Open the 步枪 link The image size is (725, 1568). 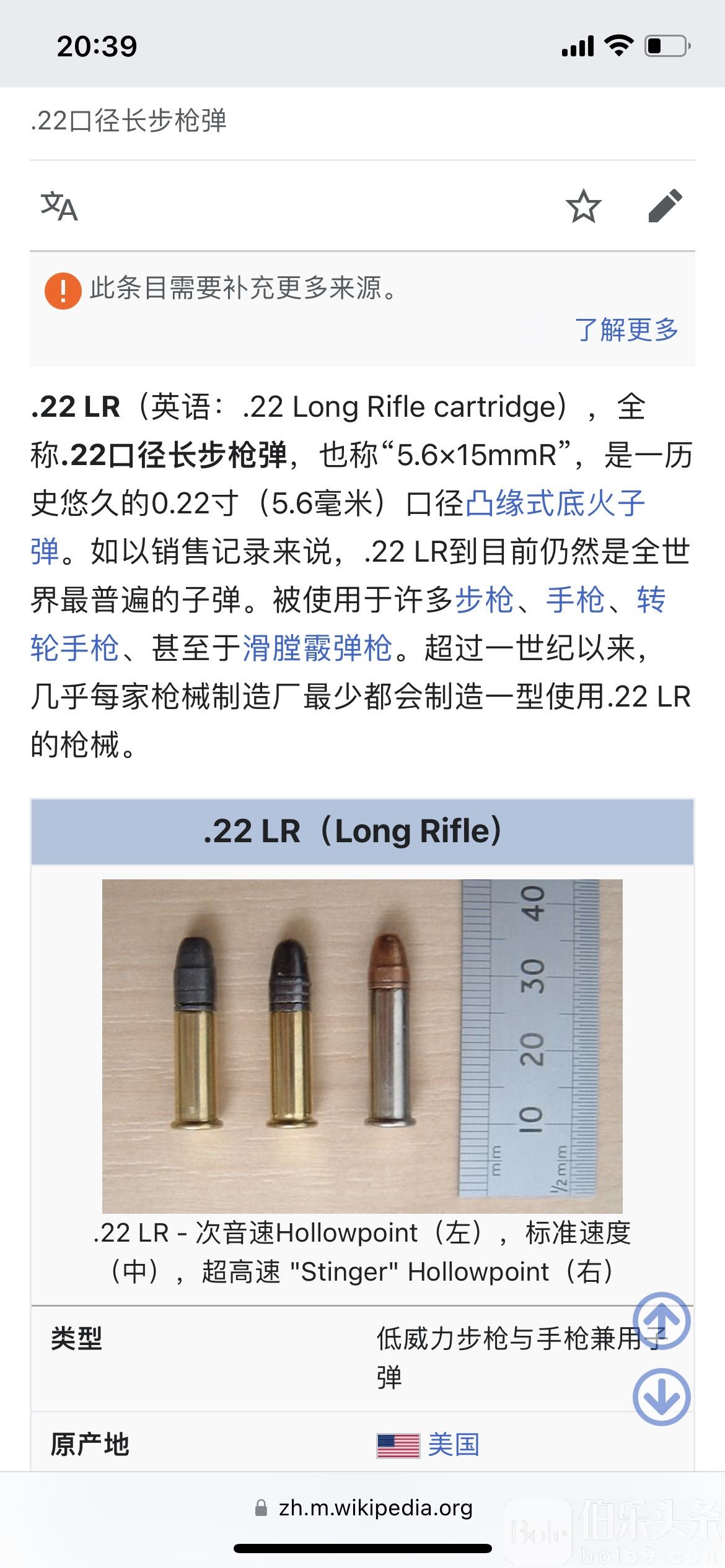485,599
